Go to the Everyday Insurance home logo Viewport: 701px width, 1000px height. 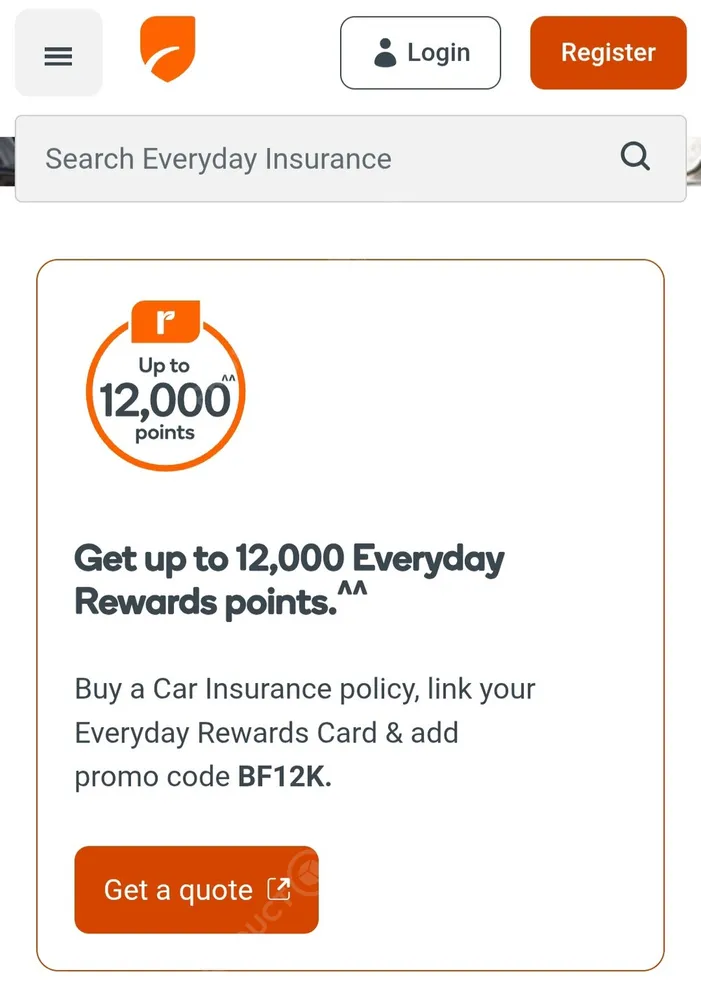tap(167, 49)
